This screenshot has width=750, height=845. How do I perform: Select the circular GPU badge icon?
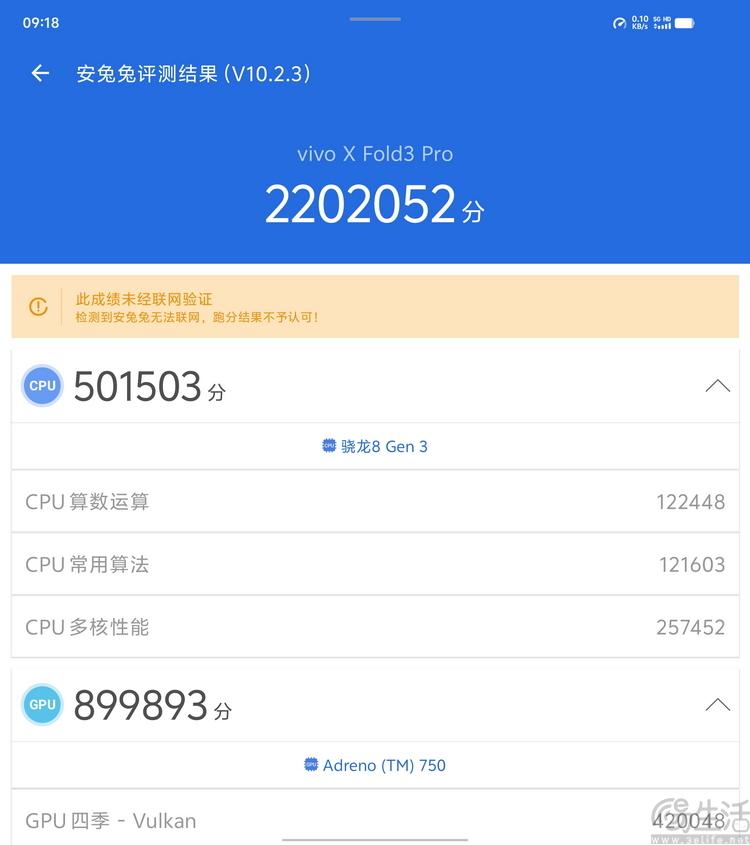click(x=42, y=704)
